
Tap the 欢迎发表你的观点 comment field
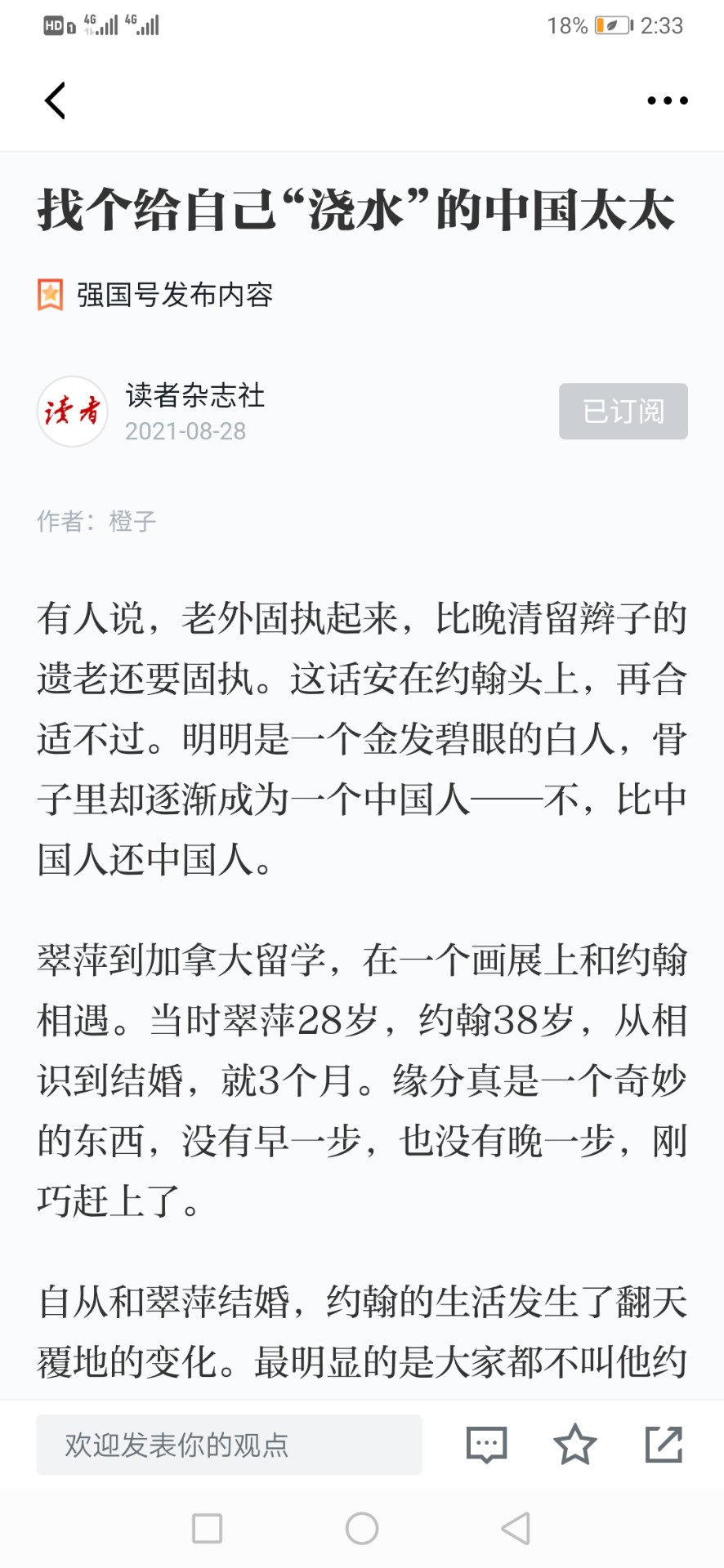(x=229, y=1445)
